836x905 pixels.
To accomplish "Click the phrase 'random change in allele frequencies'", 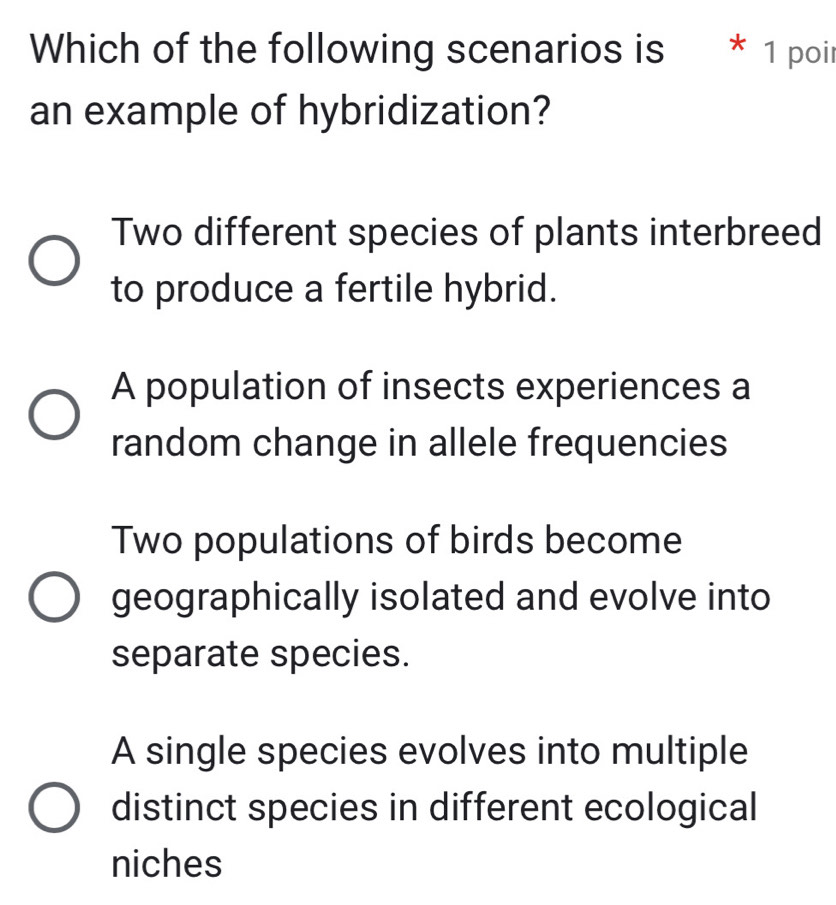I will click(420, 444).
